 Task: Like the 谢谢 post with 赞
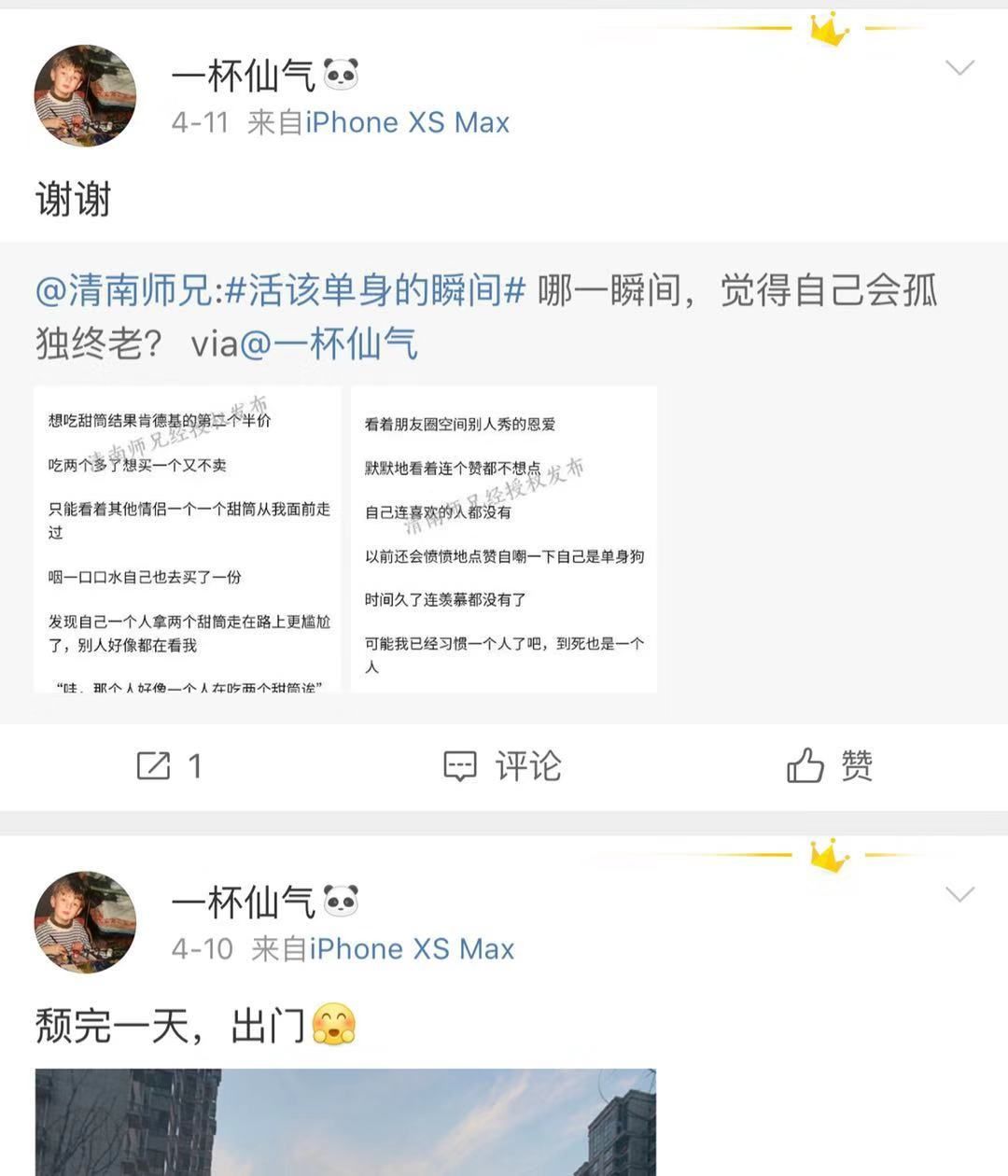pyautogui.click(x=830, y=766)
